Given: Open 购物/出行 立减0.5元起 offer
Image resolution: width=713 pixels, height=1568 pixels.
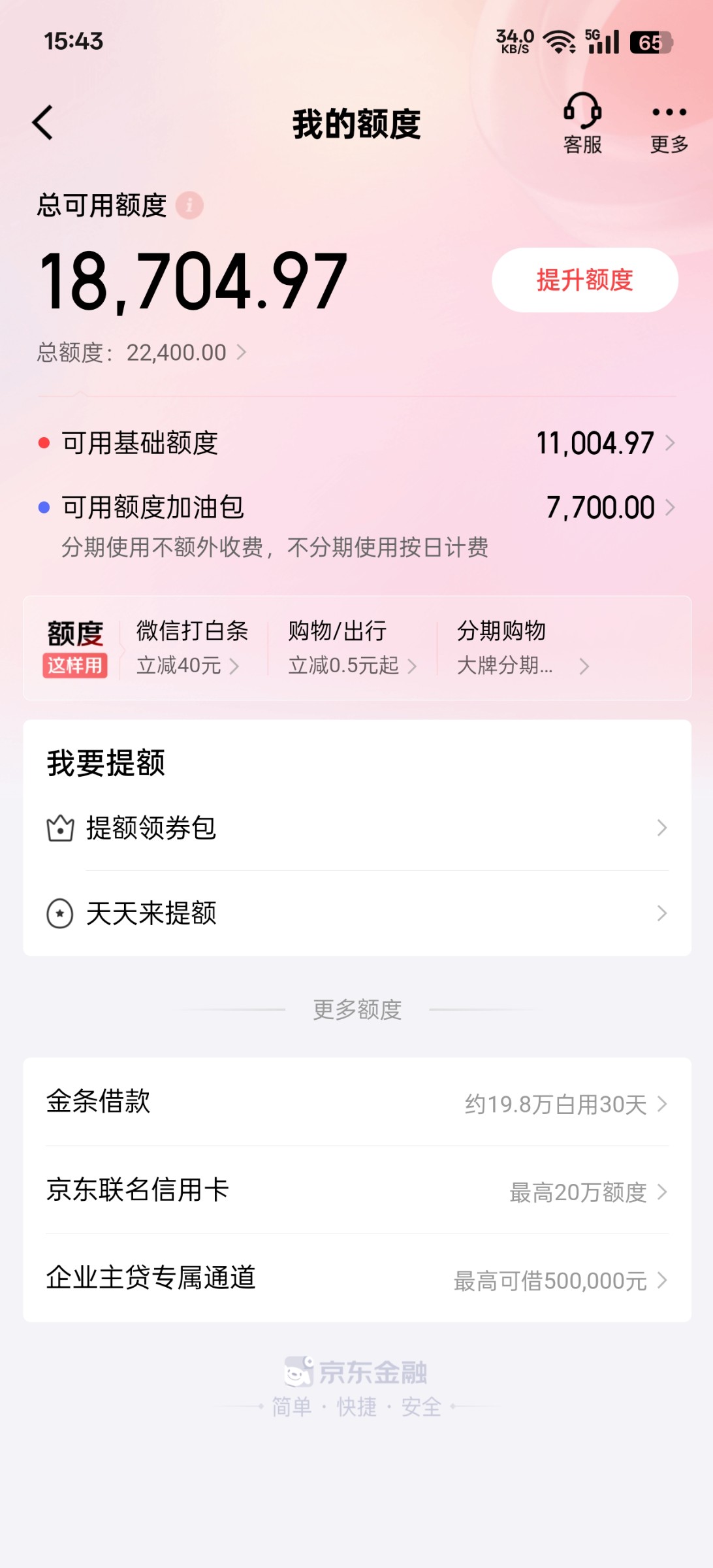Looking at the screenshot, I should pyautogui.click(x=352, y=648).
